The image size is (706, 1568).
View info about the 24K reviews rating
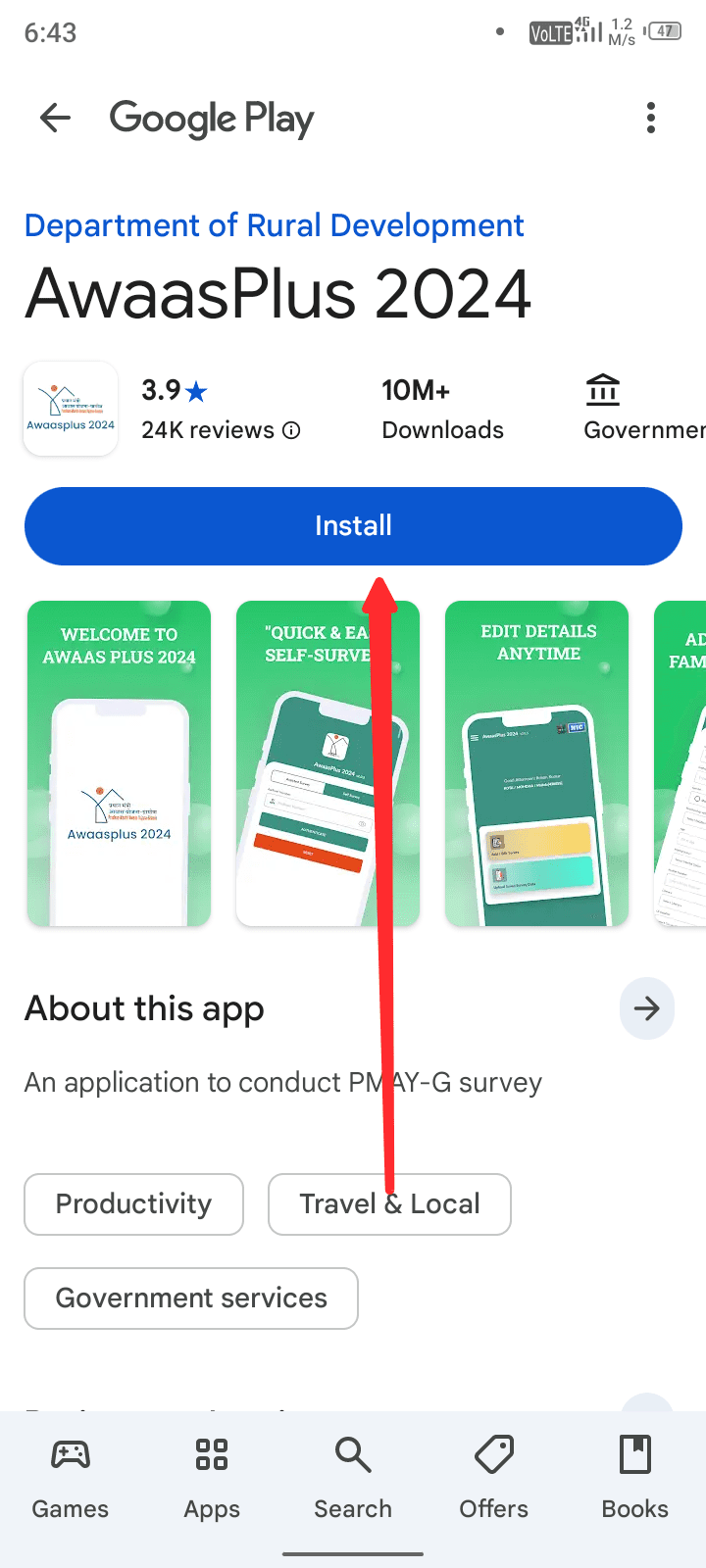point(291,430)
